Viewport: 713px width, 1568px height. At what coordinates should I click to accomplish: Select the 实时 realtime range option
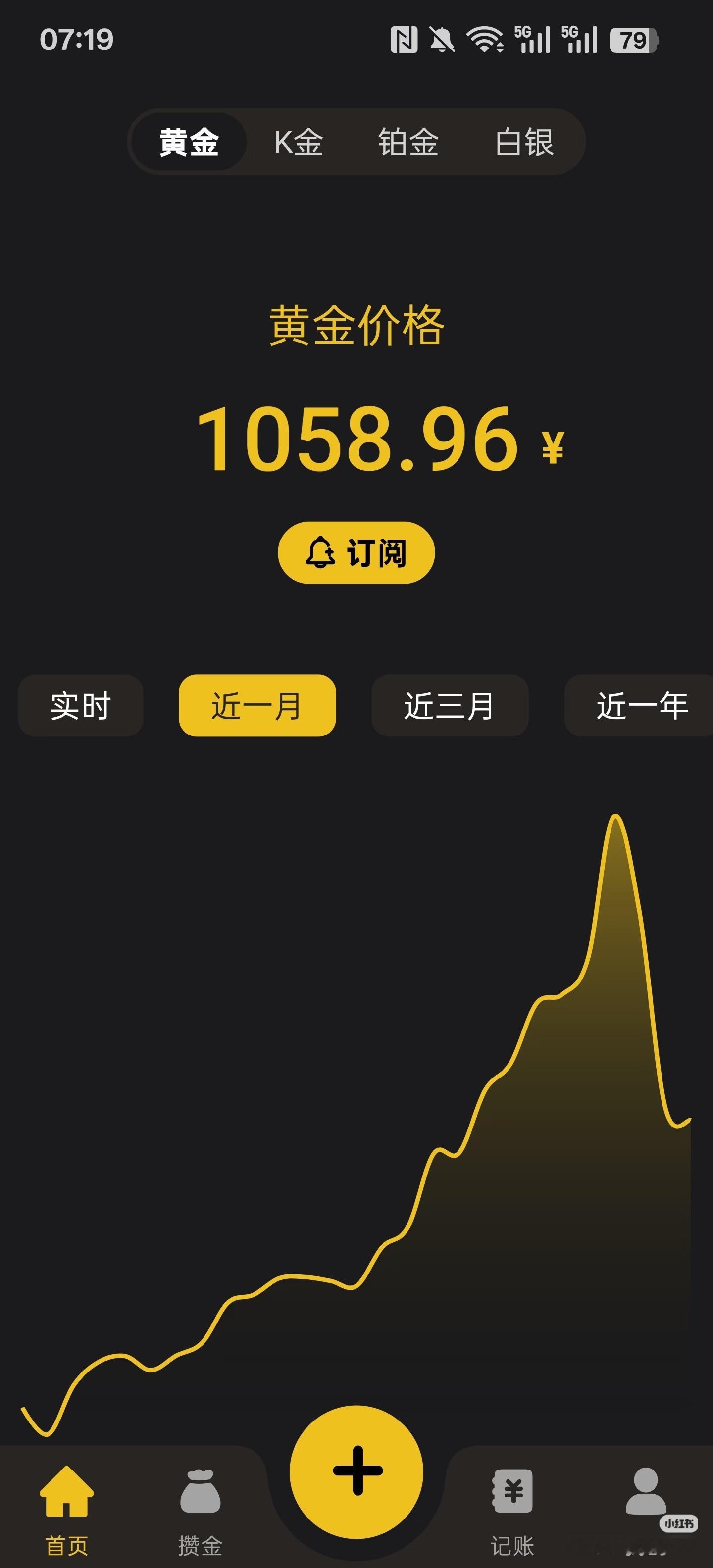[80, 706]
